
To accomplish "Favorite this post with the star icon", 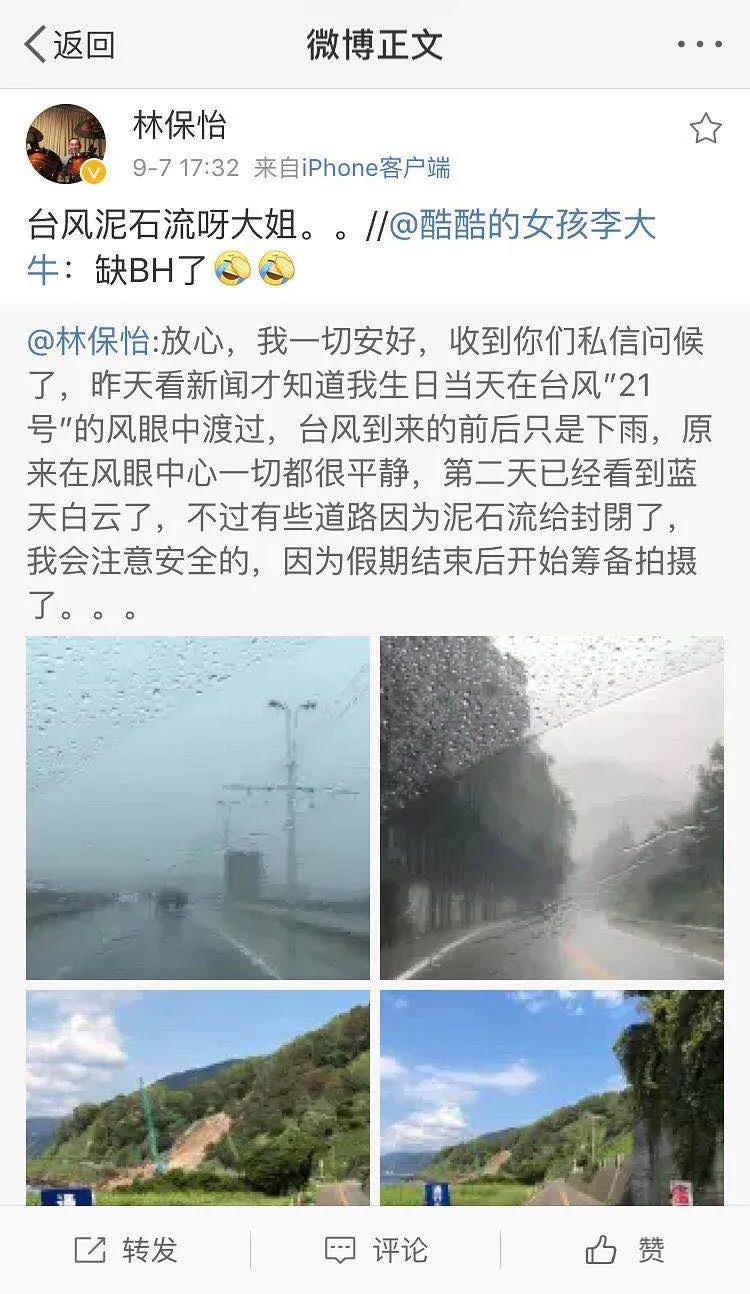I will [705, 129].
